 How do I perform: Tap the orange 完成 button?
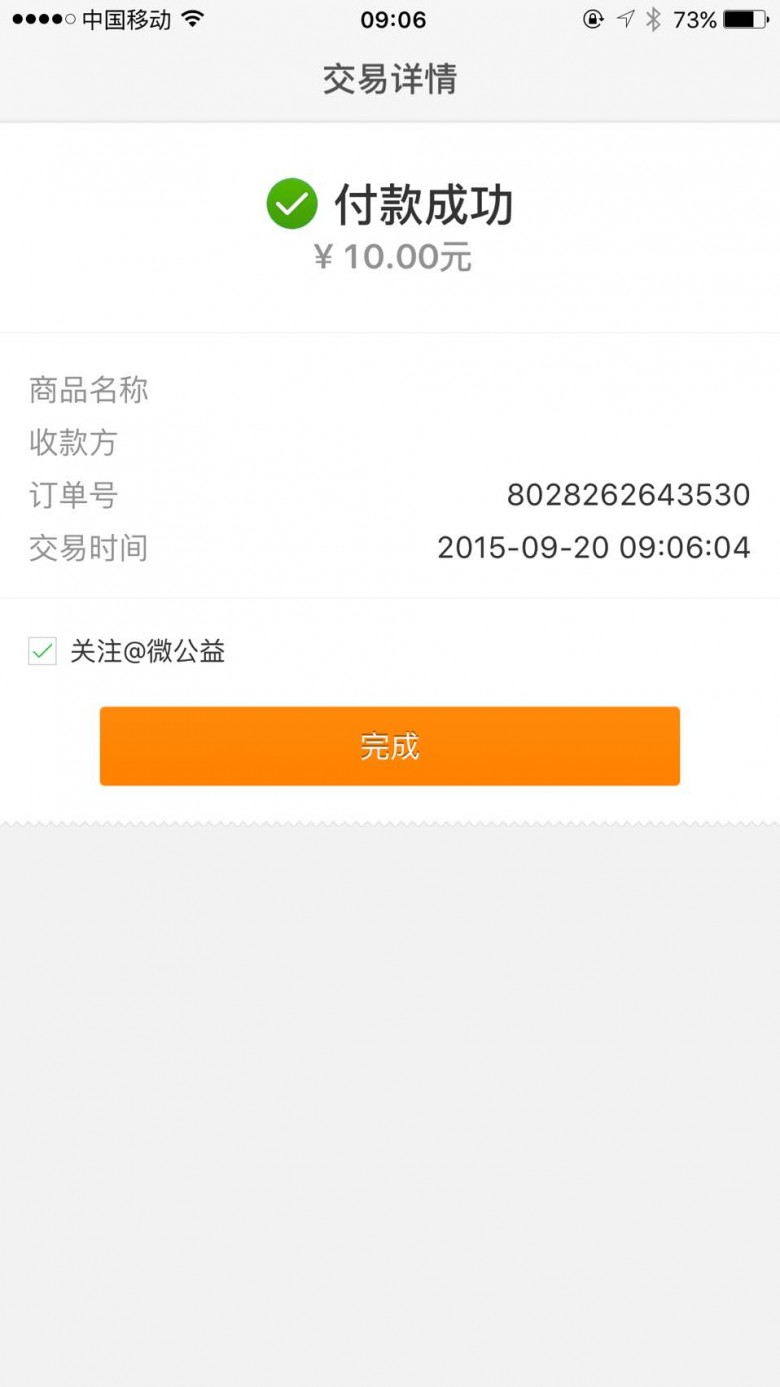[389, 746]
